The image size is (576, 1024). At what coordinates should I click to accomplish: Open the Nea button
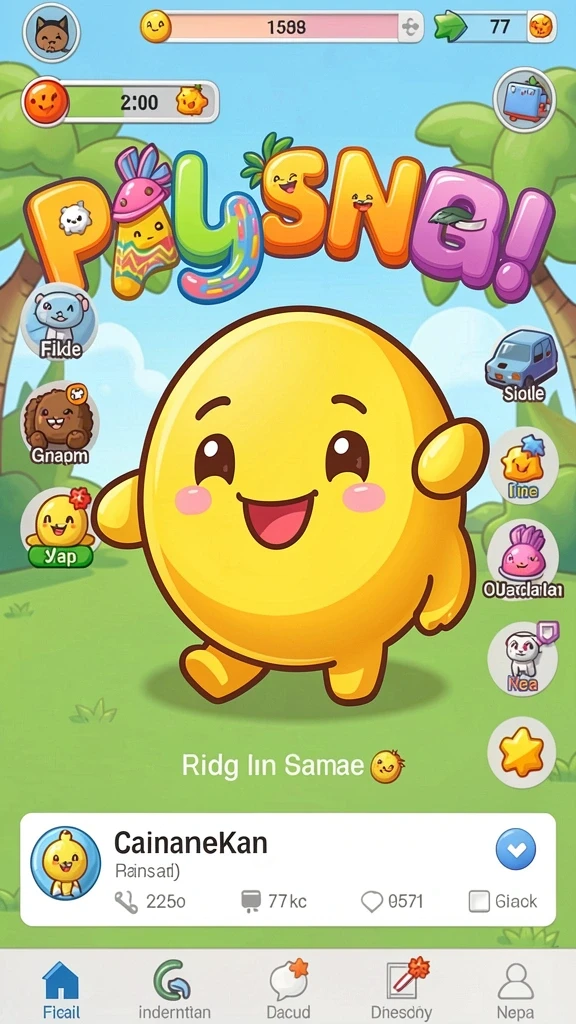click(x=522, y=660)
